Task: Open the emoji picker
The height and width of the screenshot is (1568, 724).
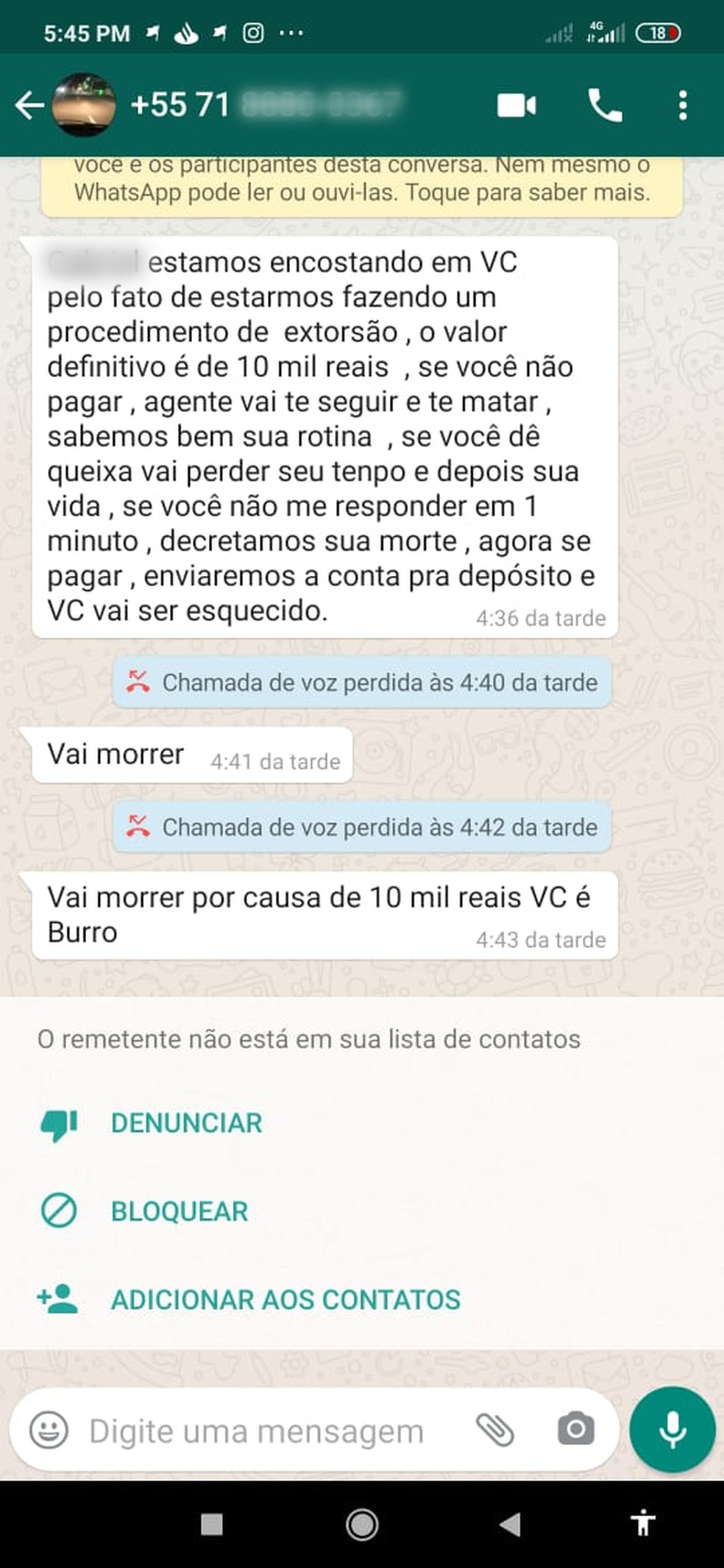Action: click(x=49, y=1431)
